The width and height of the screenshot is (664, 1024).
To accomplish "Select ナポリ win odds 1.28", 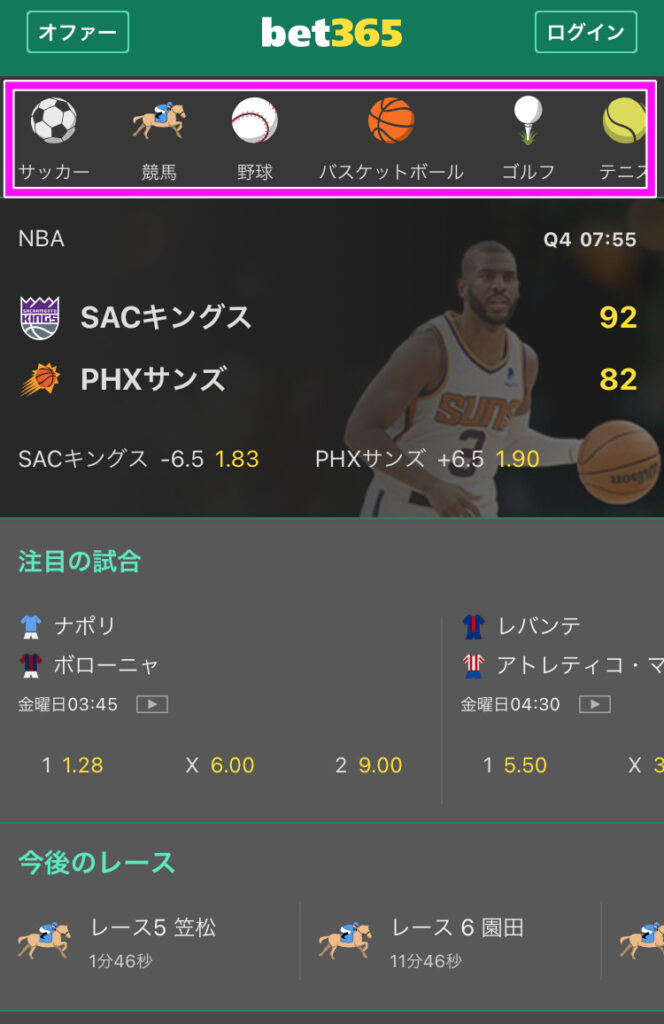I will [x=72, y=765].
